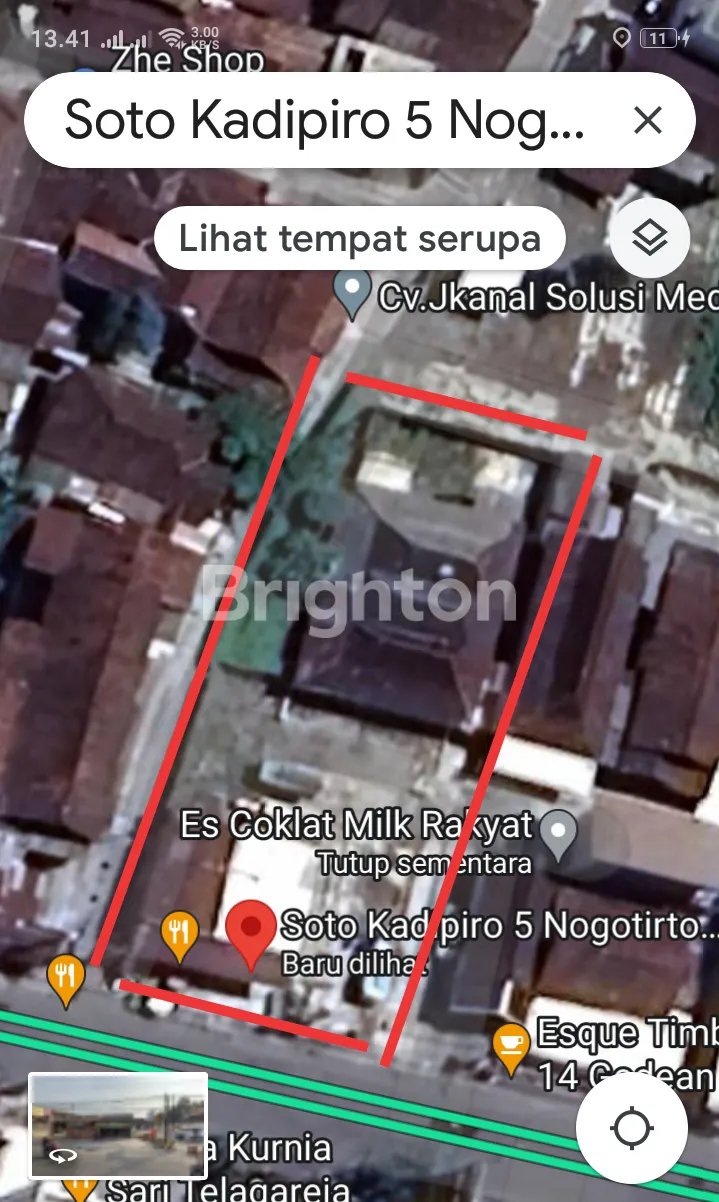Viewport: 719px width, 1202px height.
Task: Tap the Soto Kadipiro 5 search field
Action: click(325, 121)
